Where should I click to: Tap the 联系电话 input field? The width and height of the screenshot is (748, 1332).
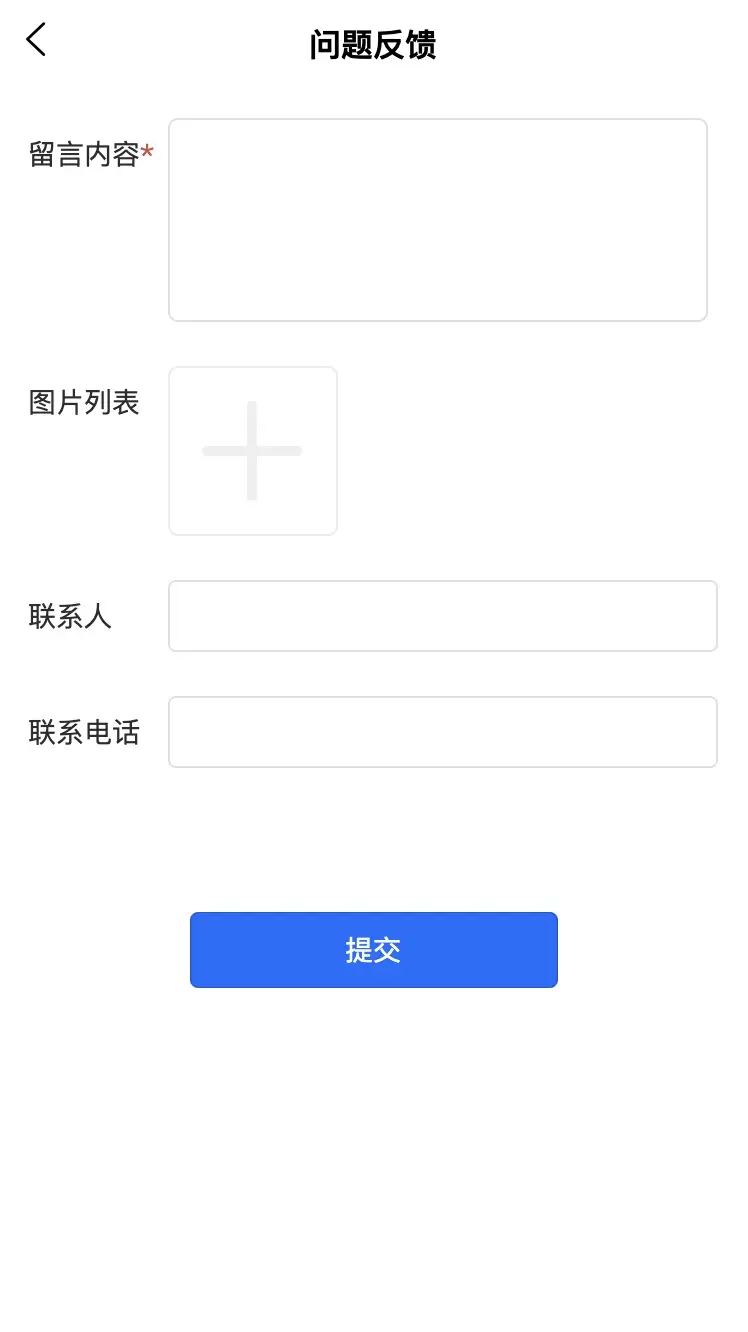pyautogui.click(x=442, y=732)
